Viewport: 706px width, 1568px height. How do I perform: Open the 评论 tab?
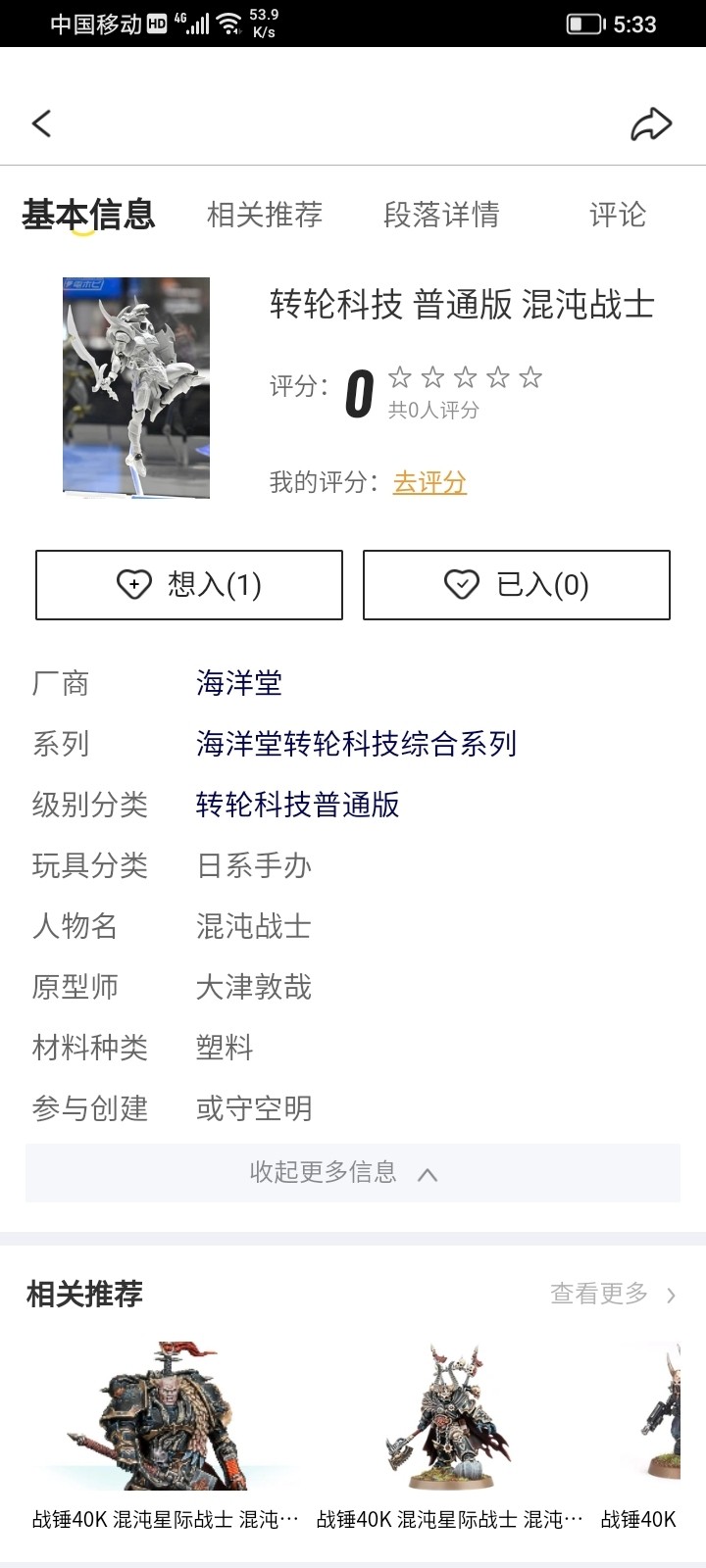(618, 215)
